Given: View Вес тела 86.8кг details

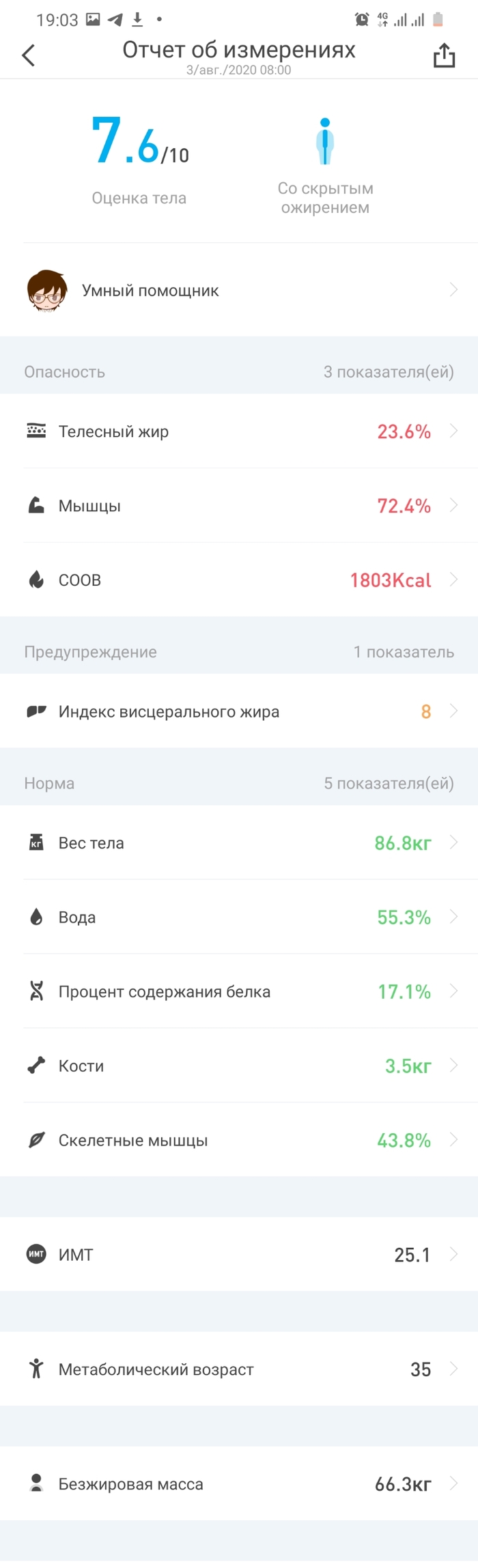Looking at the screenshot, I should pos(239,843).
